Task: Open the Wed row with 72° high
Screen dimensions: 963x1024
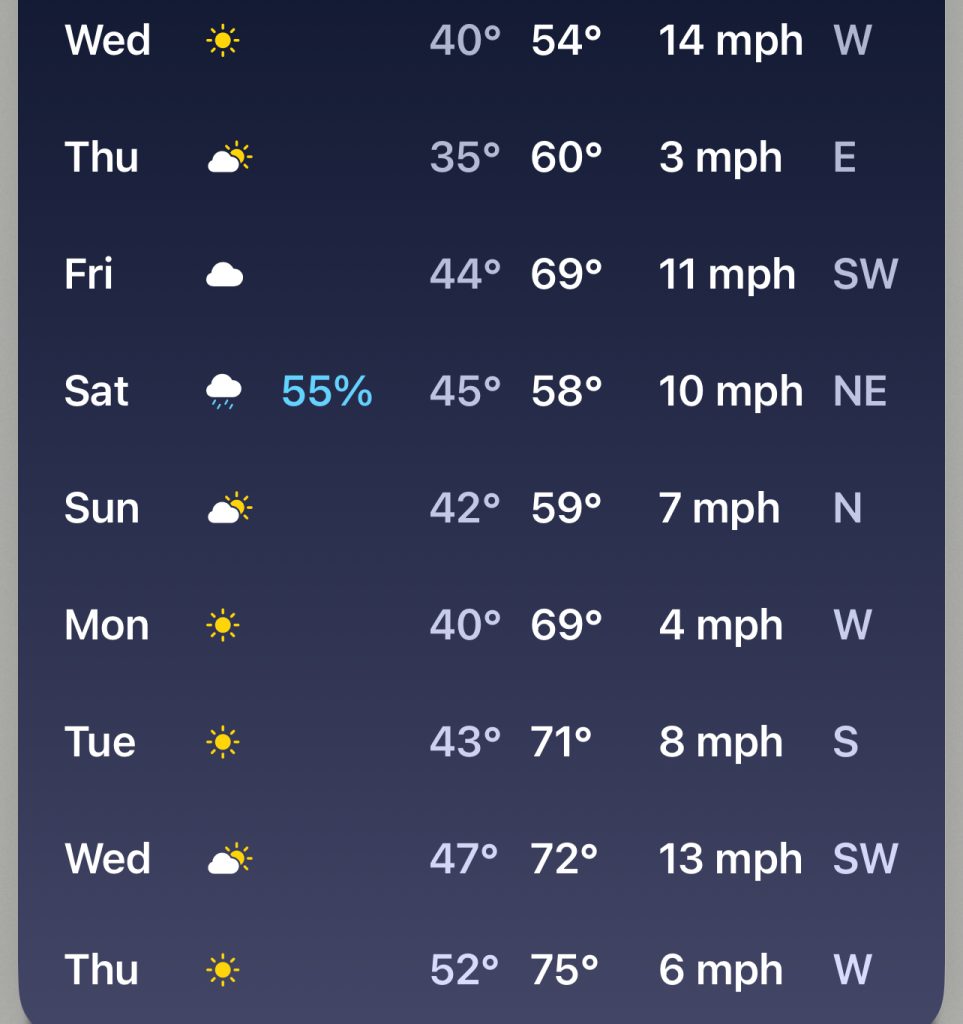Action: [480, 859]
